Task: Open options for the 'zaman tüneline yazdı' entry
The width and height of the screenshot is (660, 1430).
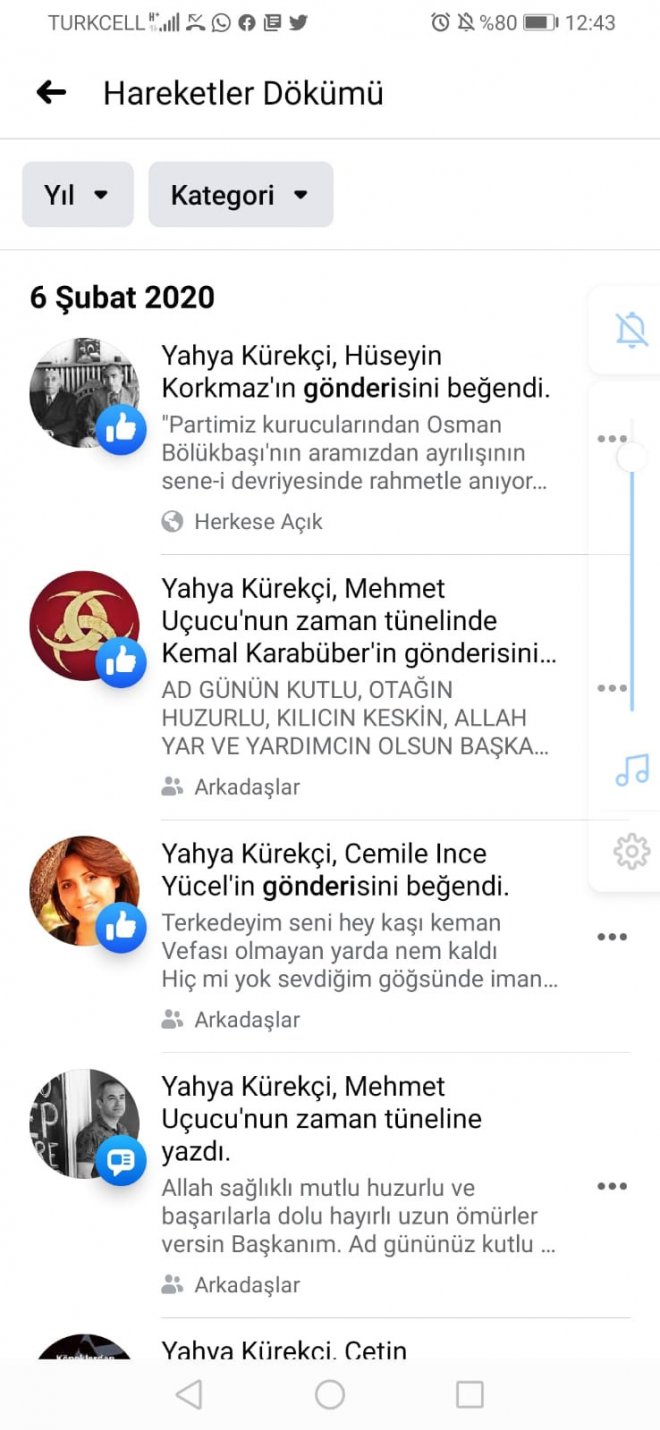Action: pos(611,1186)
